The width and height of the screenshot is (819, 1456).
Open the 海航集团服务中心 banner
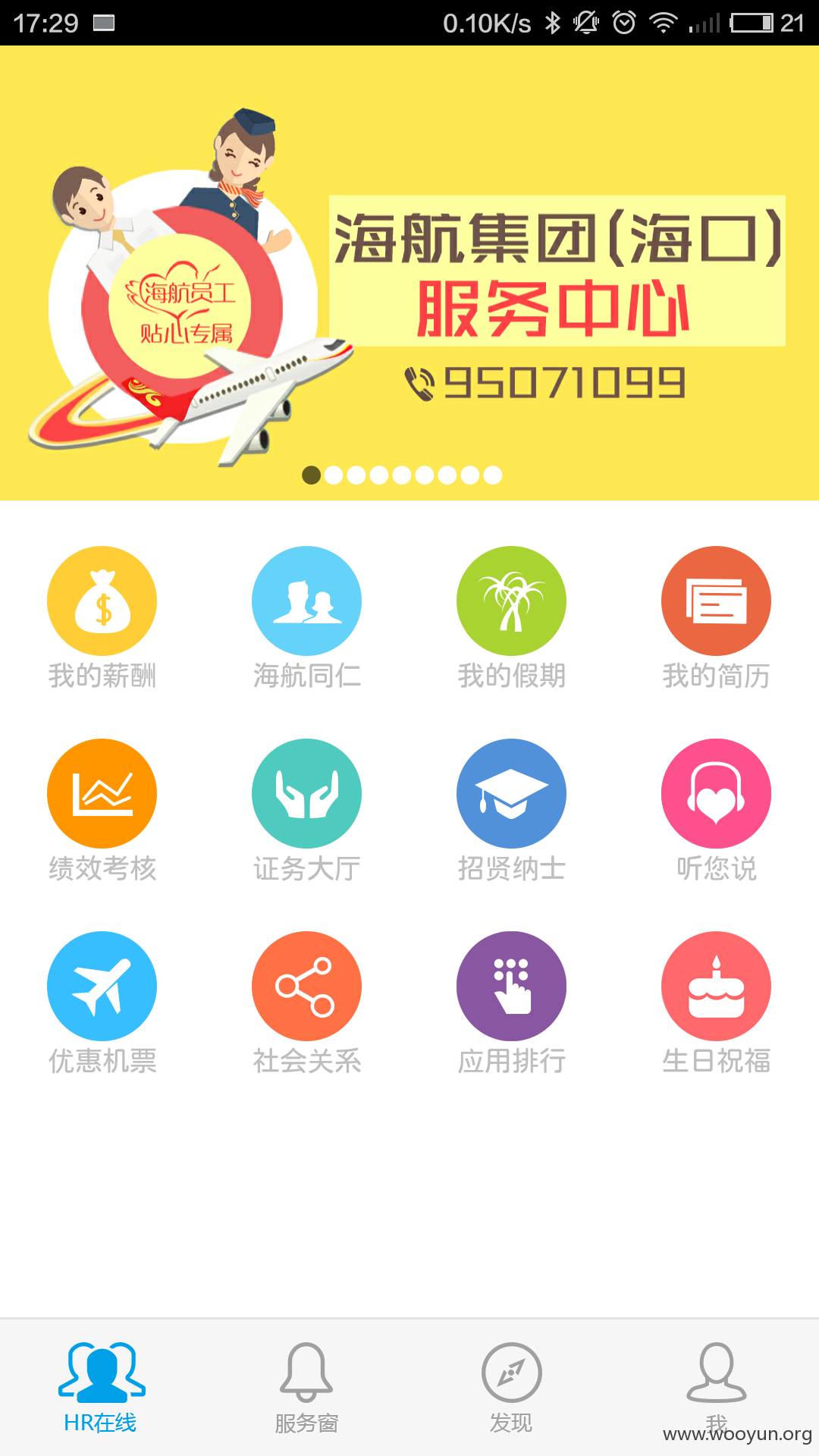(x=409, y=273)
